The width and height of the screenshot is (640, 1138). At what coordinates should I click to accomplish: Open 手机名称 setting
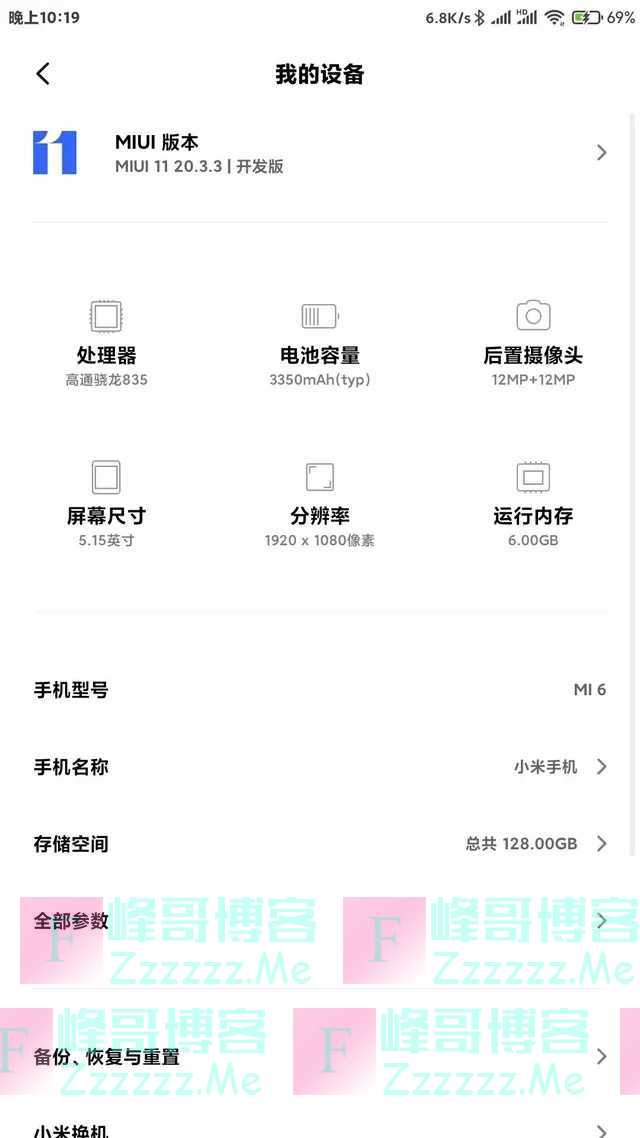point(320,767)
